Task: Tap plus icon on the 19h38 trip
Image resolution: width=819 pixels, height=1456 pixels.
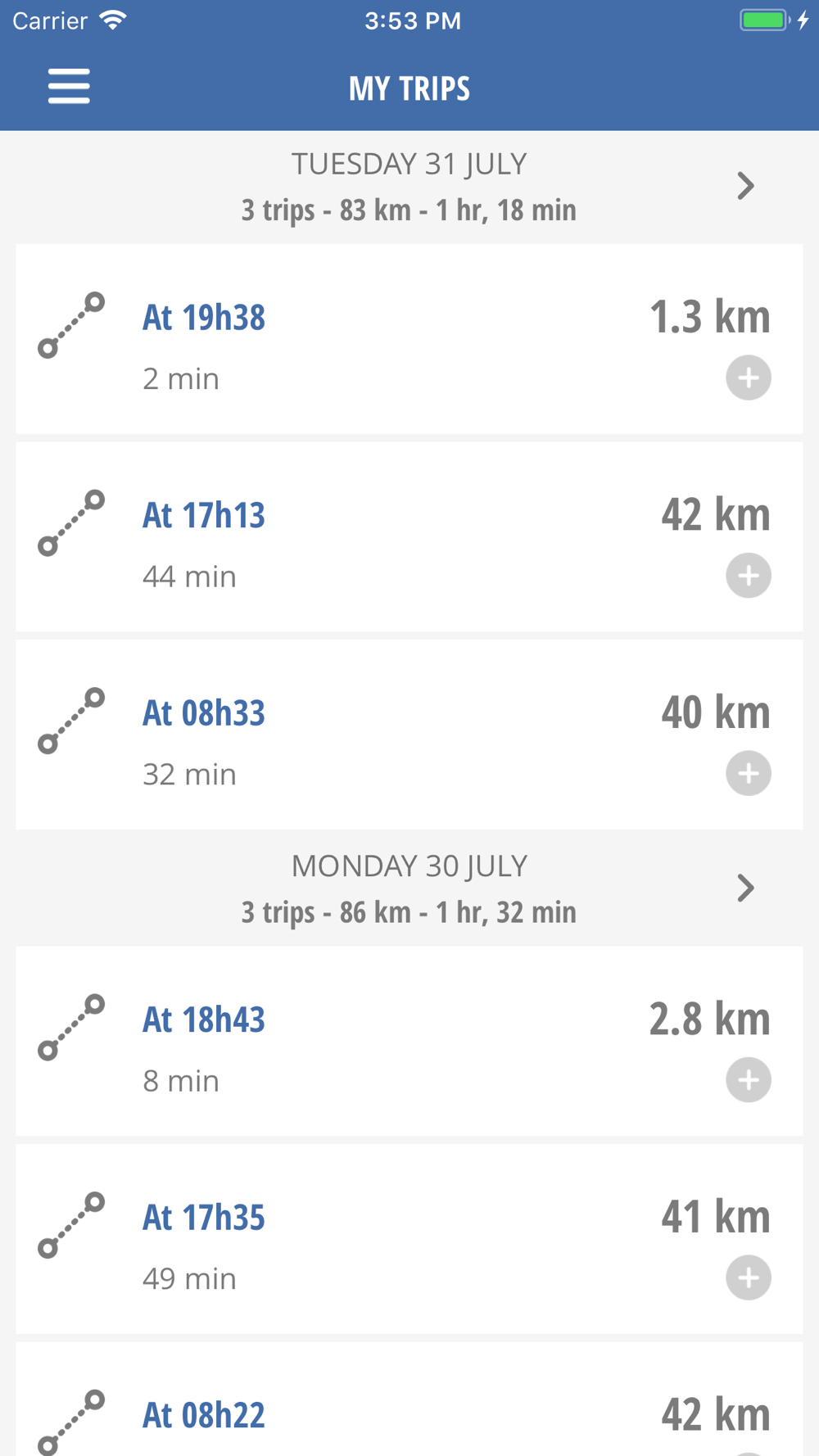Action: point(749,378)
